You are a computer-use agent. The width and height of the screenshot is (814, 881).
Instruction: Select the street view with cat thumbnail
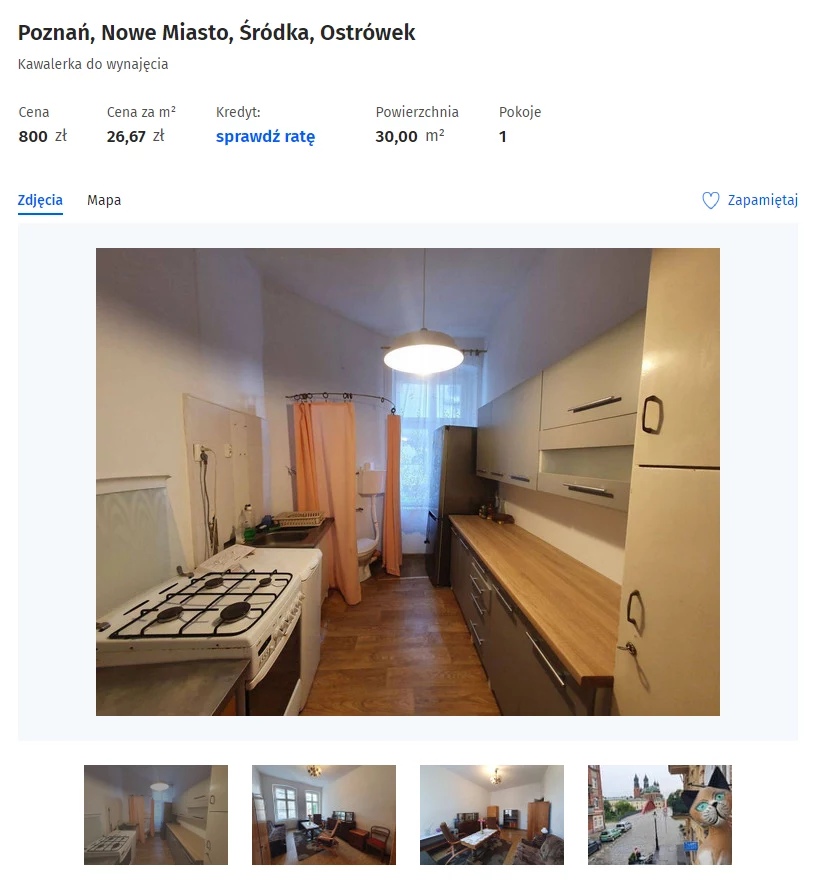660,814
